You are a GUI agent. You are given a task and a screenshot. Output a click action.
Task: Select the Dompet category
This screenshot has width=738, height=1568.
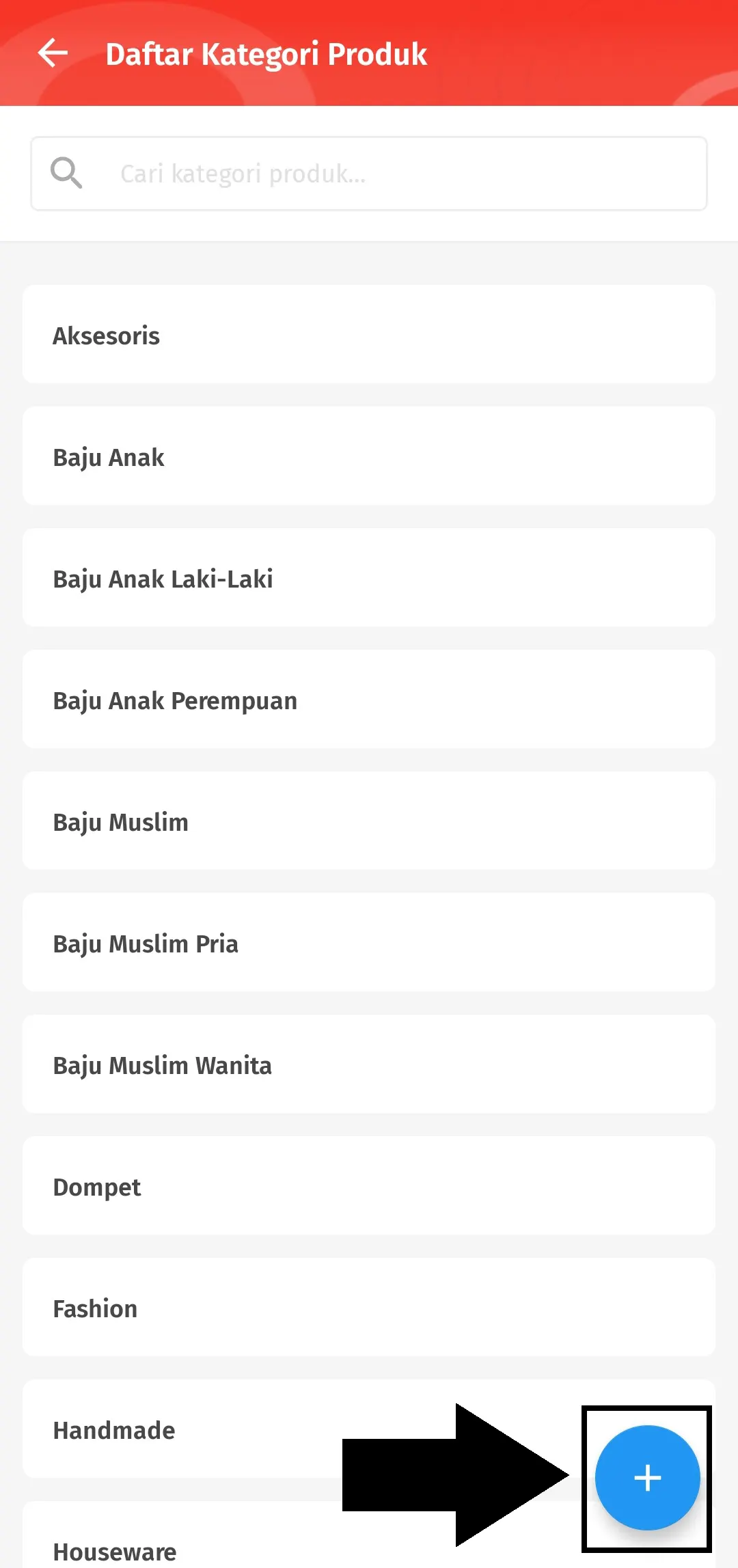pos(369,1186)
